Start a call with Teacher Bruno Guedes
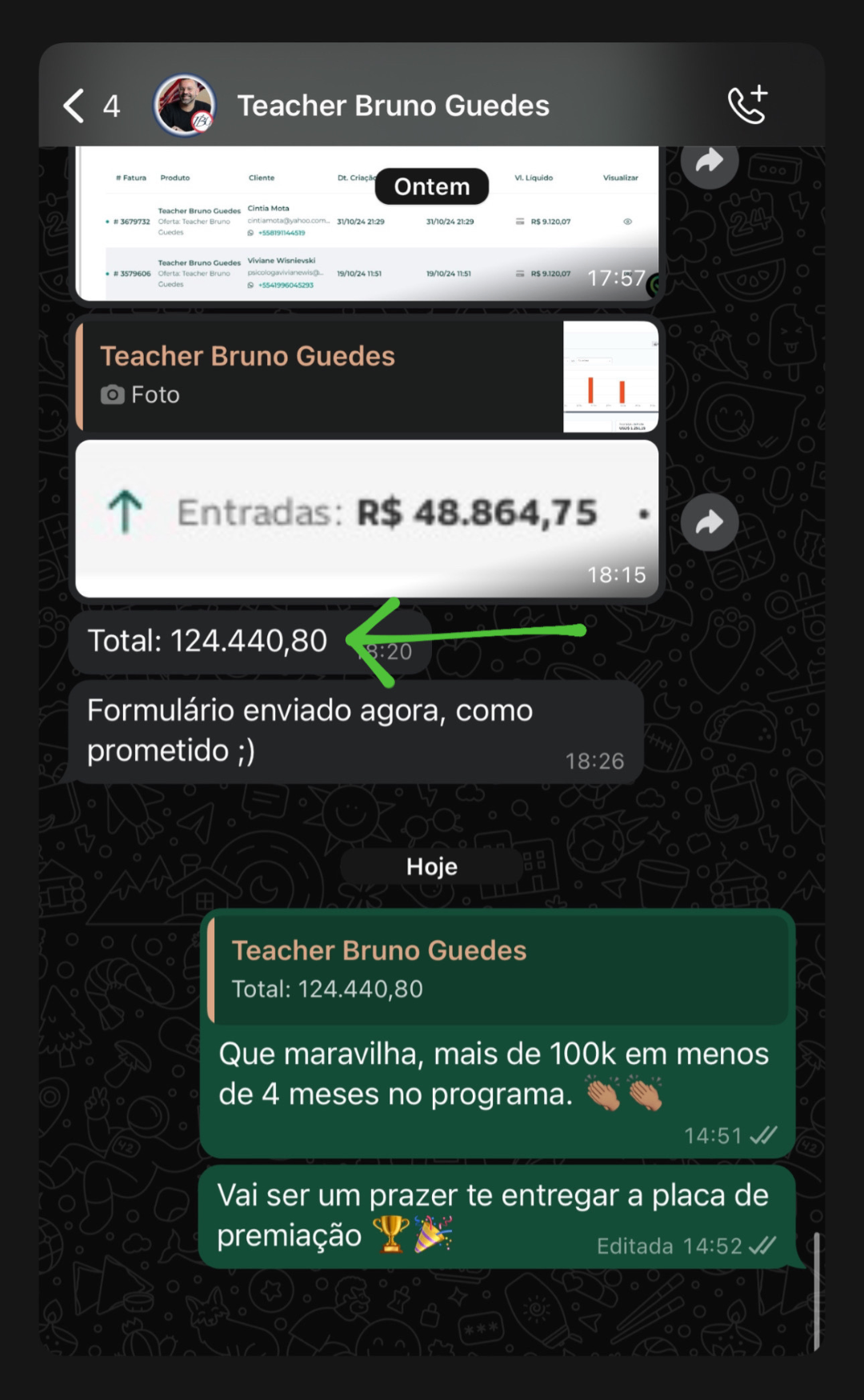The height and width of the screenshot is (1400, 864). coord(747,106)
